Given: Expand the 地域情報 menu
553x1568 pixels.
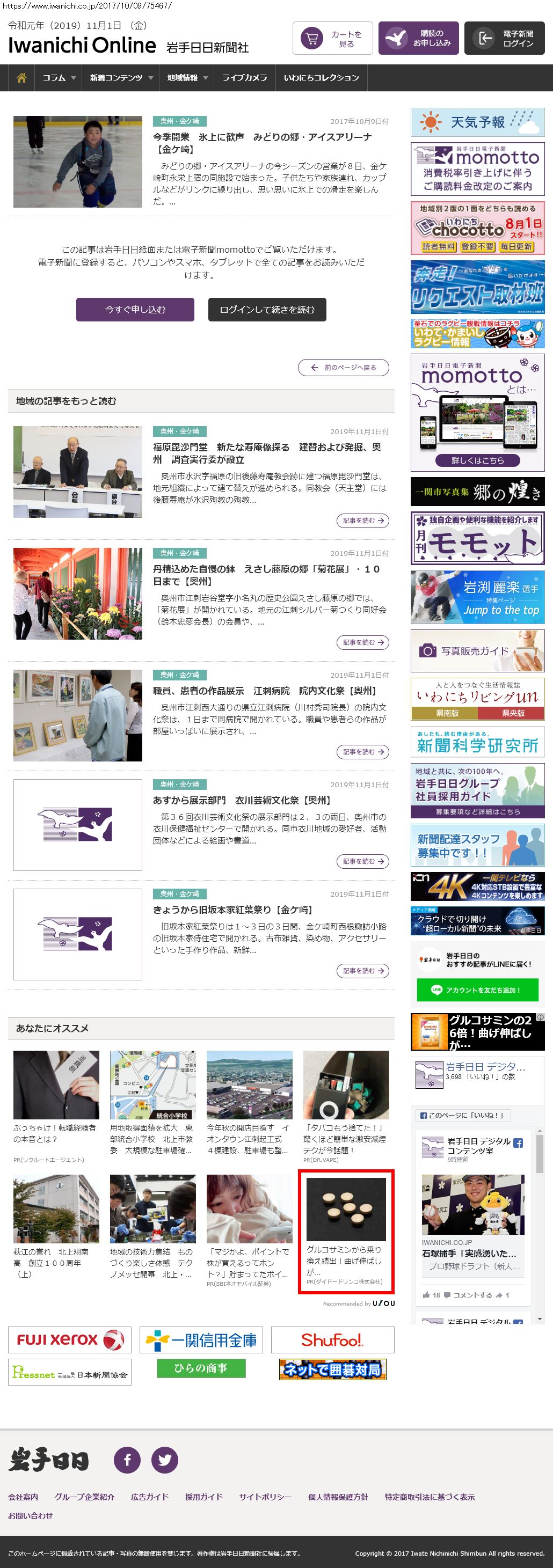Looking at the screenshot, I should pos(187,78).
